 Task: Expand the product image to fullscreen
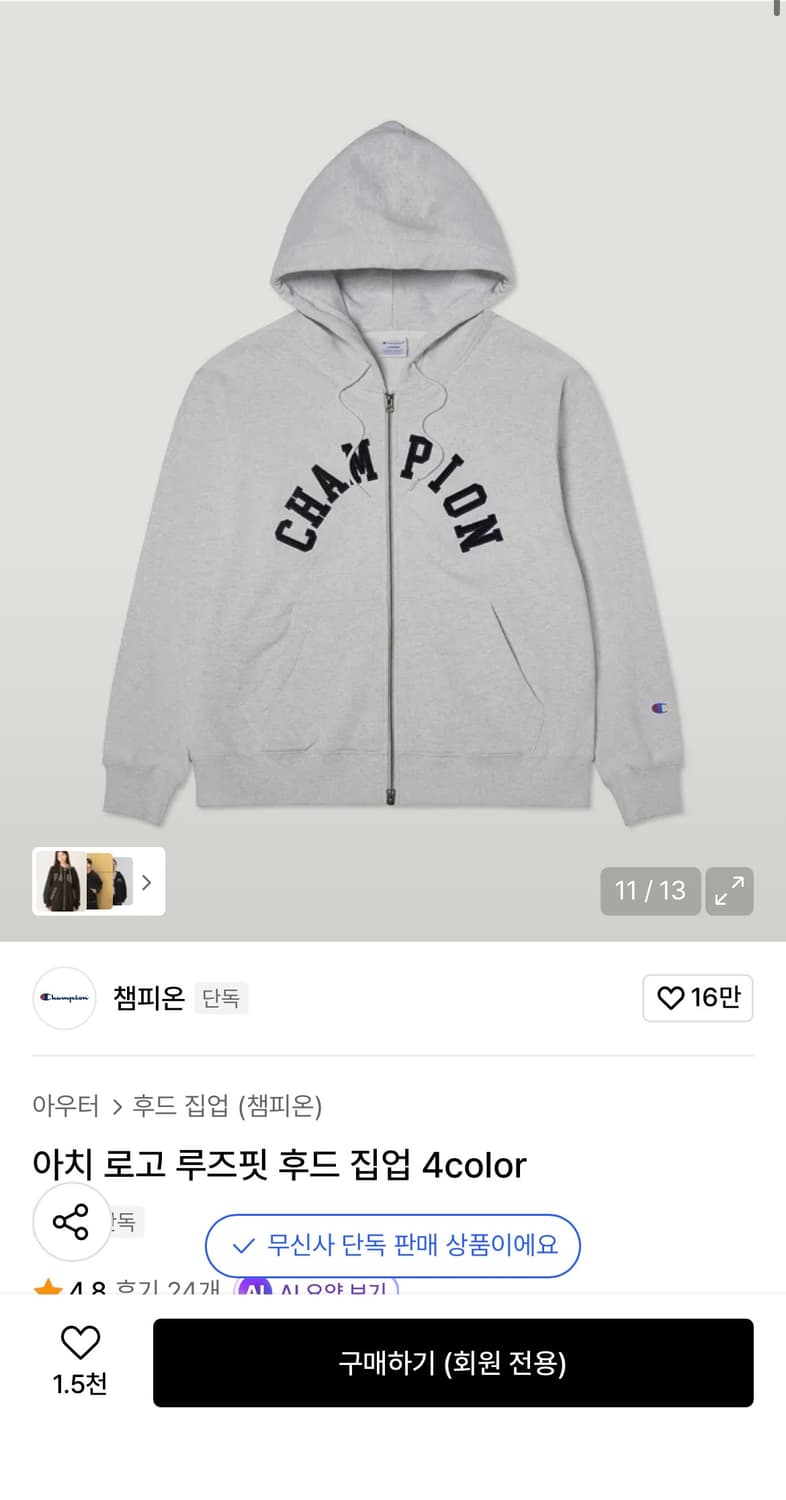coord(729,891)
